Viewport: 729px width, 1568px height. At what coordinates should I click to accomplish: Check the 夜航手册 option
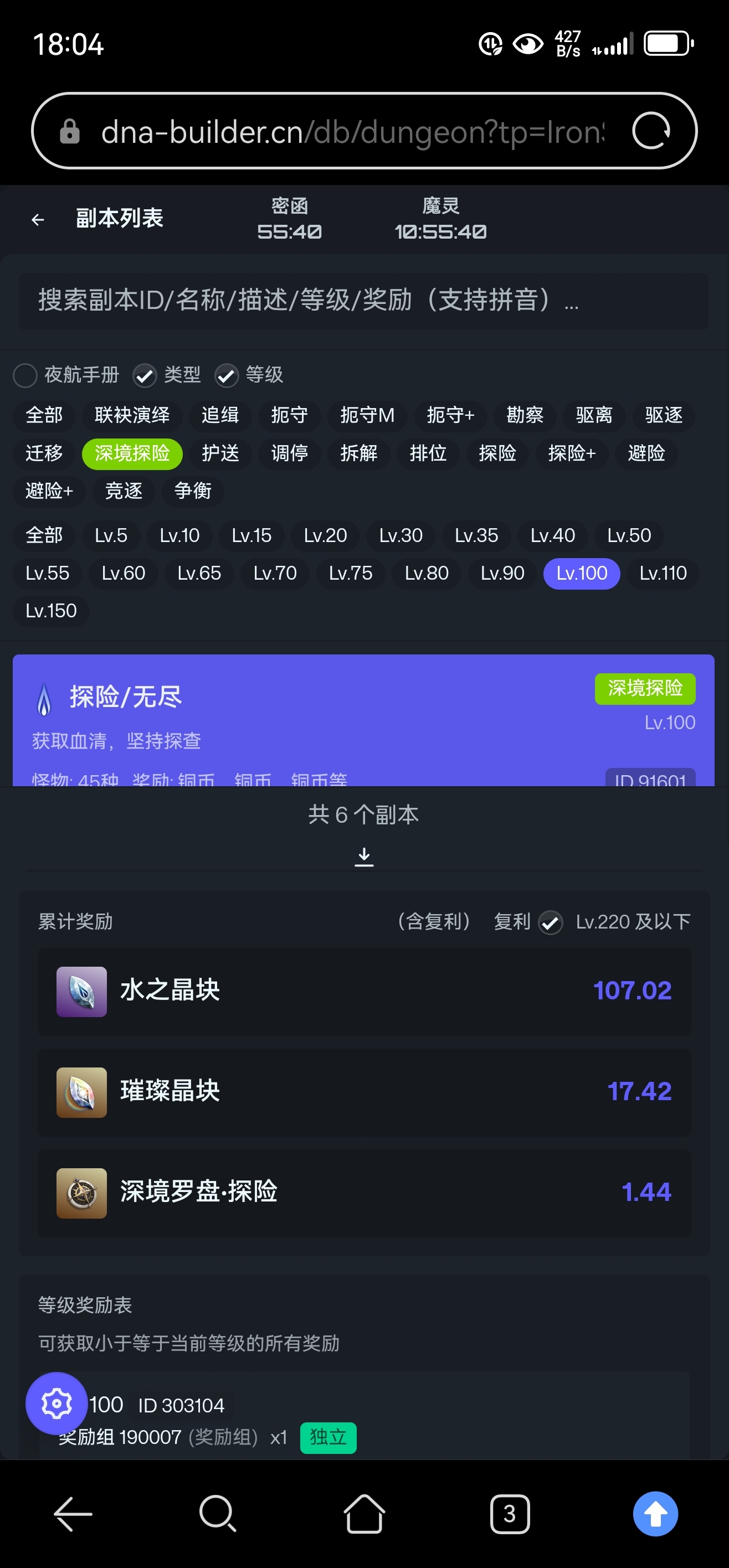point(25,375)
